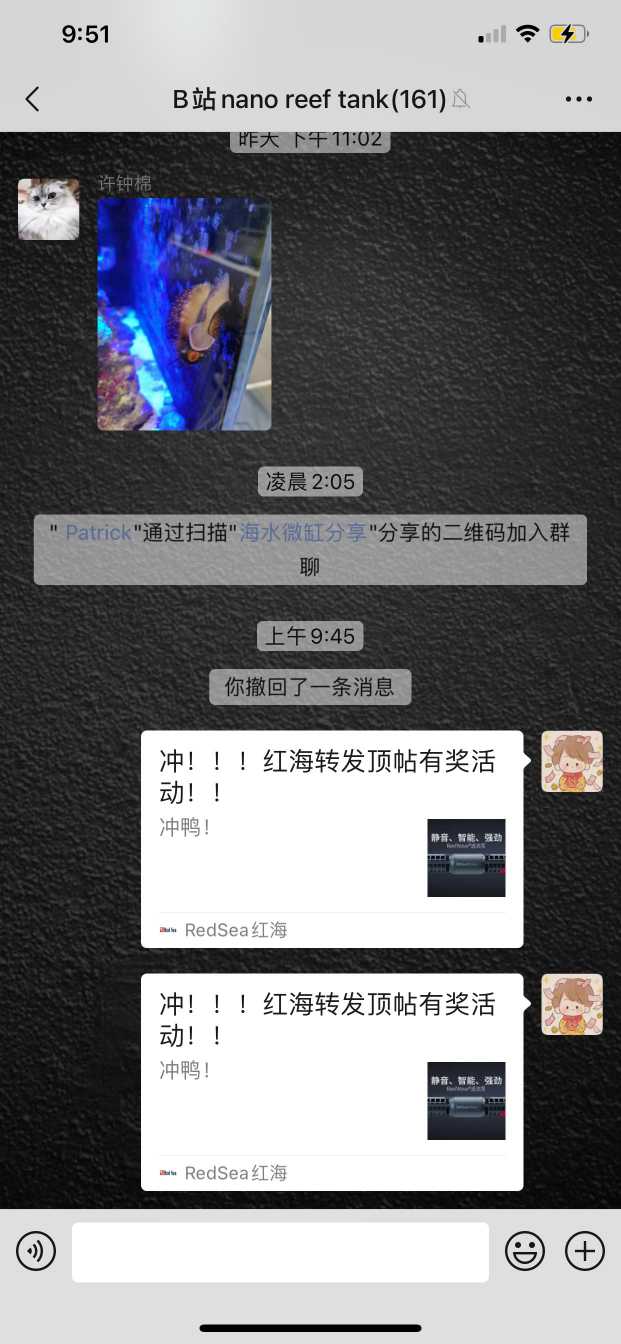Open group chat options menu
Image resolution: width=621 pixels, height=1344 pixels.
(579, 99)
